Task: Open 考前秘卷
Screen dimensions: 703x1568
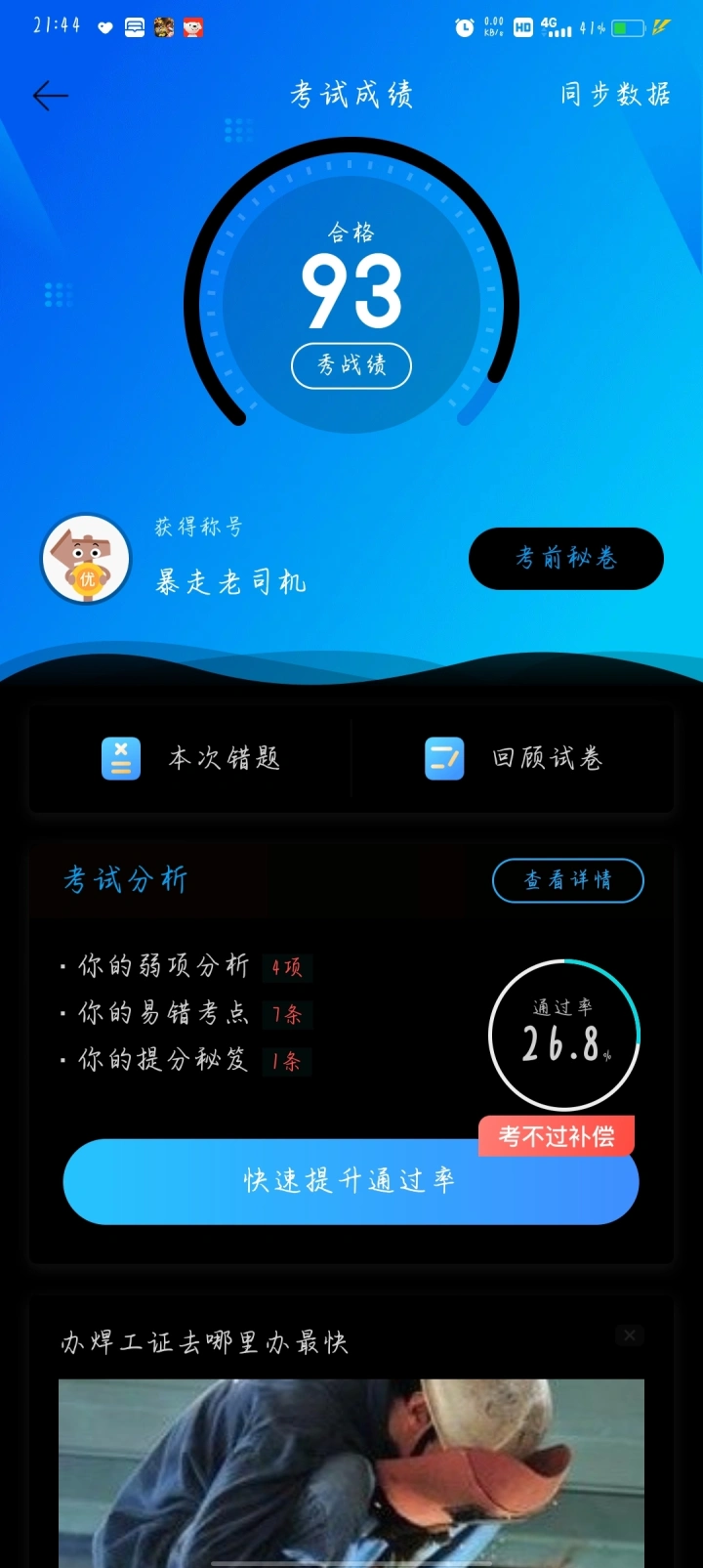Action: (x=566, y=558)
